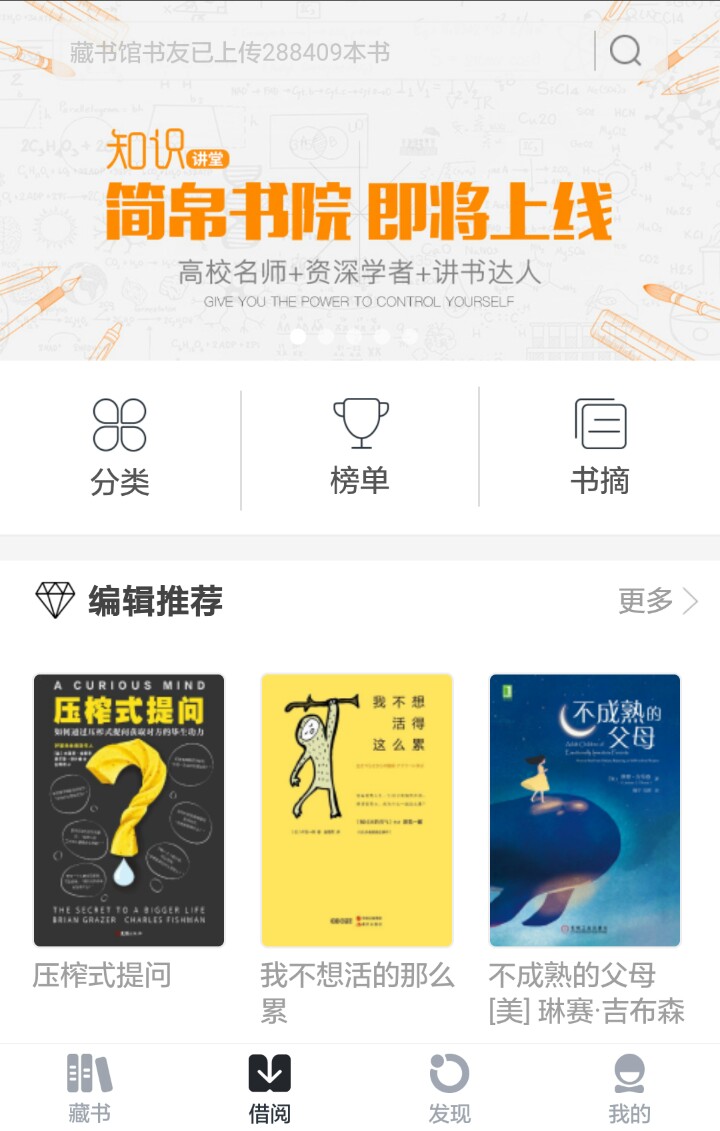The height and width of the screenshot is (1131, 720).
Task: Tap the magnifier search icon
Action: (x=626, y=50)
